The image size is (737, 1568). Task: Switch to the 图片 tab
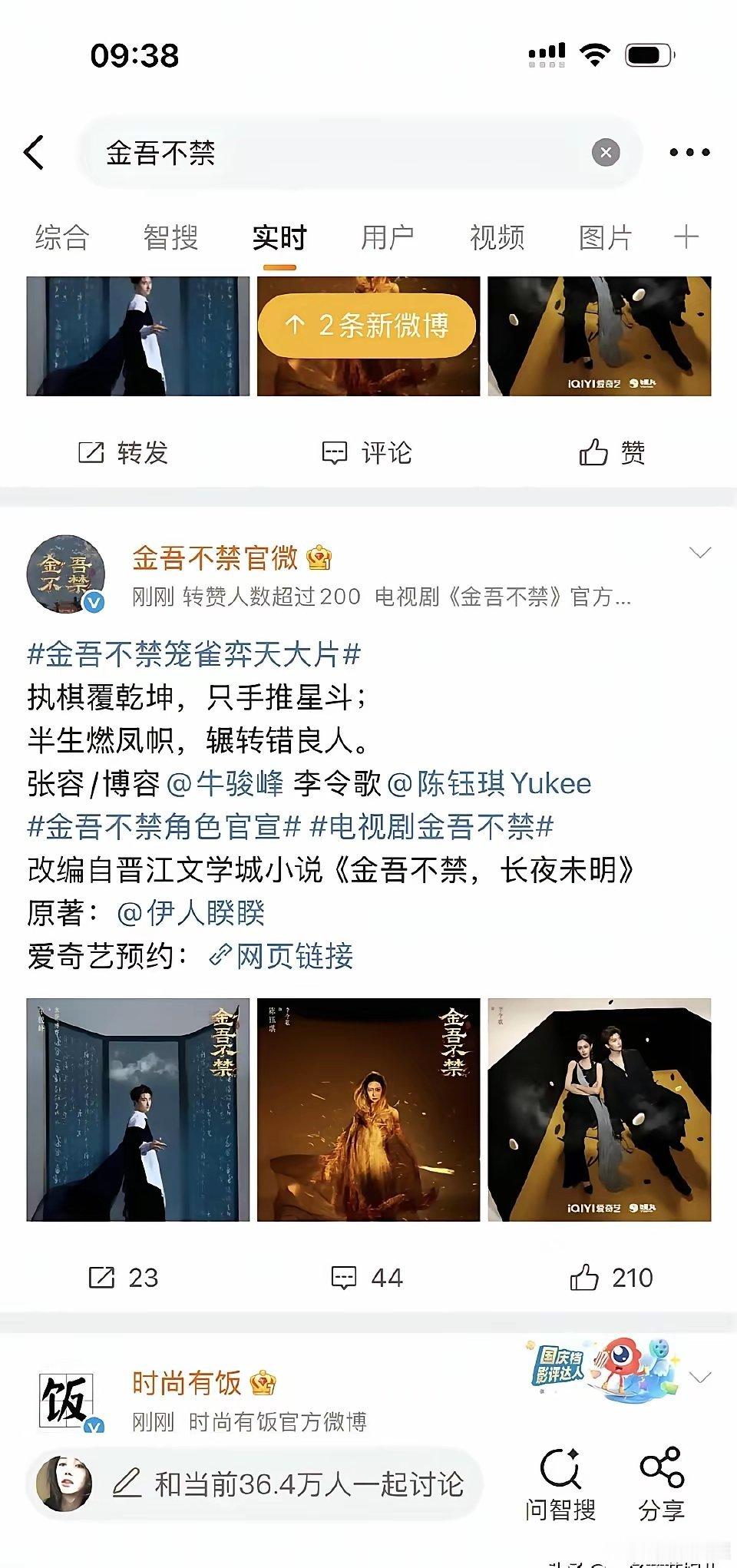pos(605,237)
